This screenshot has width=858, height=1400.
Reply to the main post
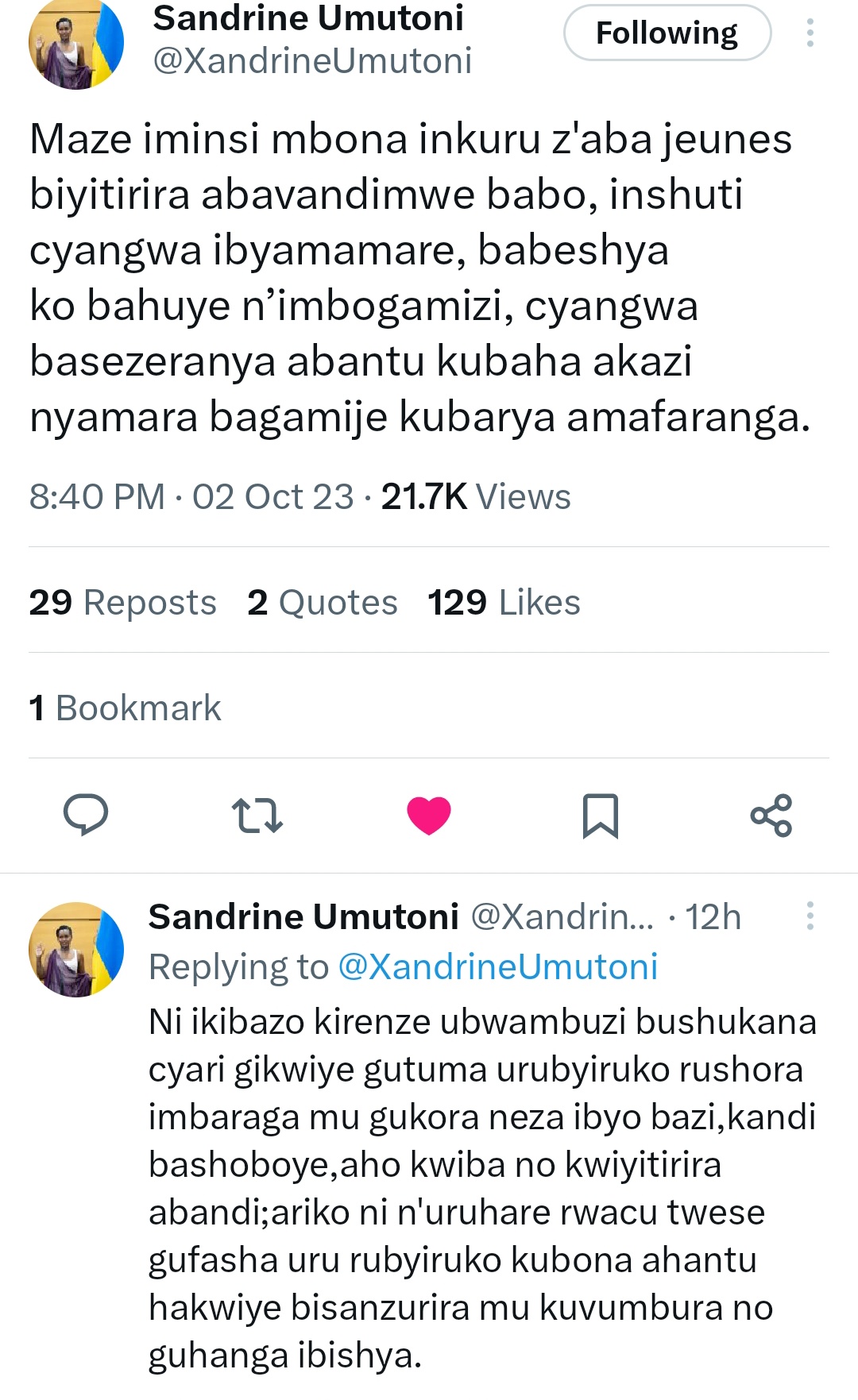point(86,815)
